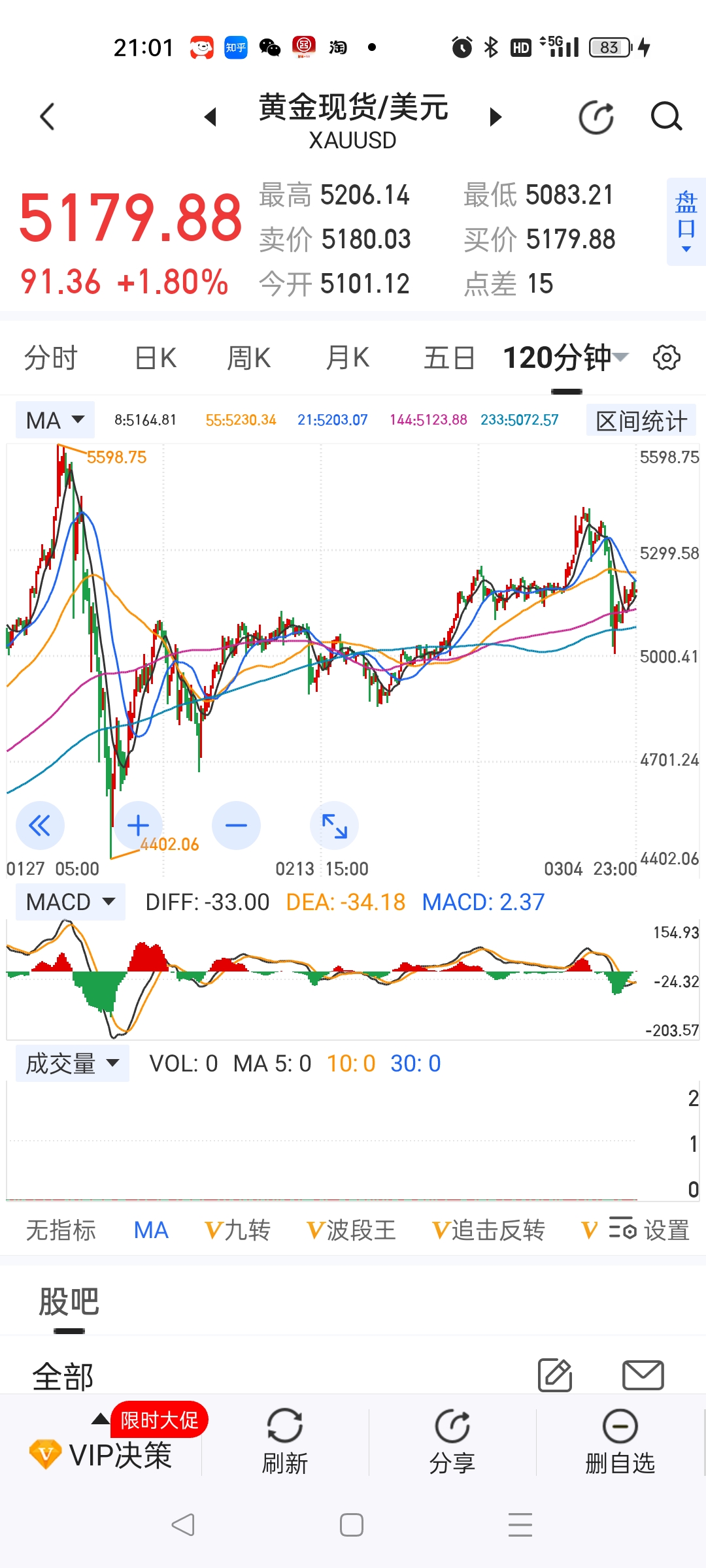Open the MA indicator dropdown
Viewport: 706px width, 1568px height.
pos(56,420)
